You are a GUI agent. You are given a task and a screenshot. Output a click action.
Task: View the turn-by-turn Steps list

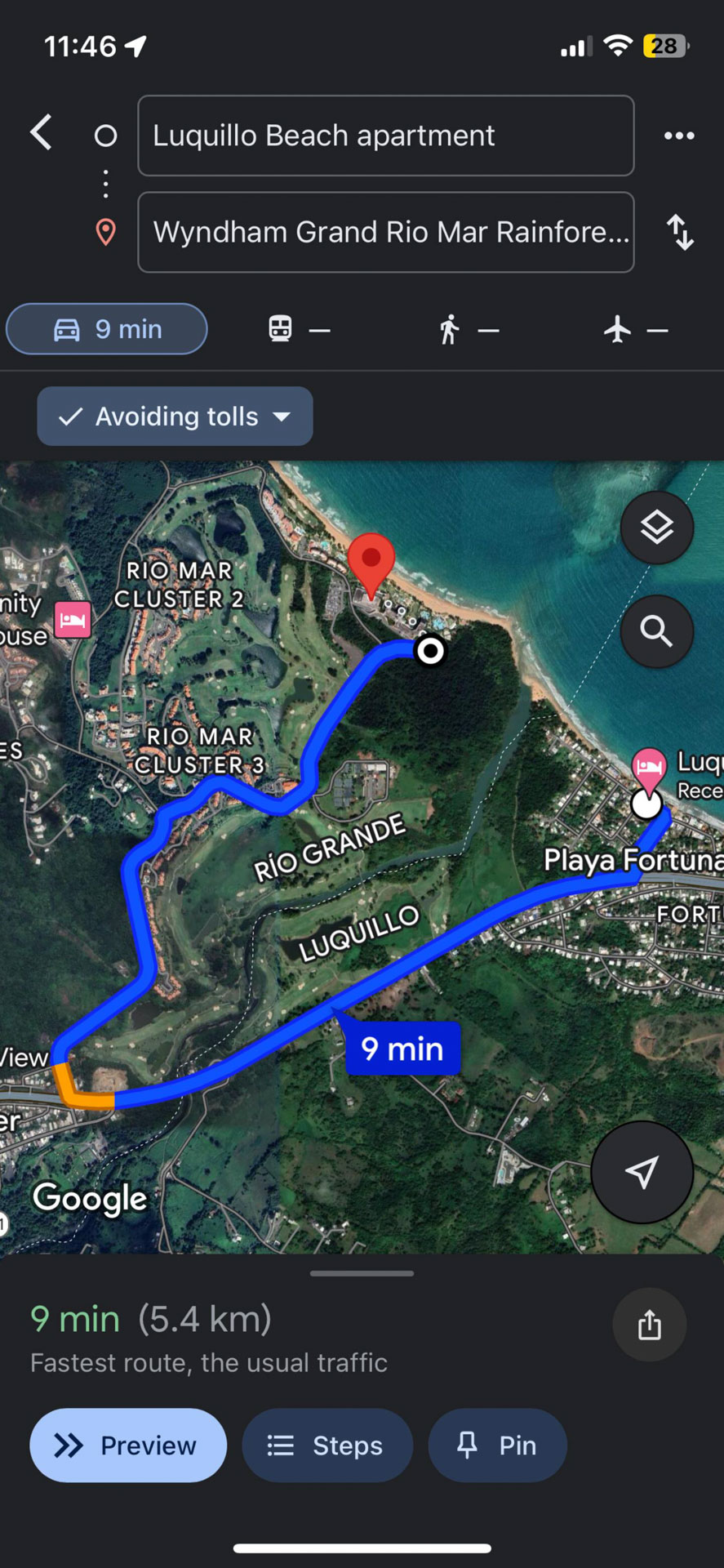coord(326,1445)
